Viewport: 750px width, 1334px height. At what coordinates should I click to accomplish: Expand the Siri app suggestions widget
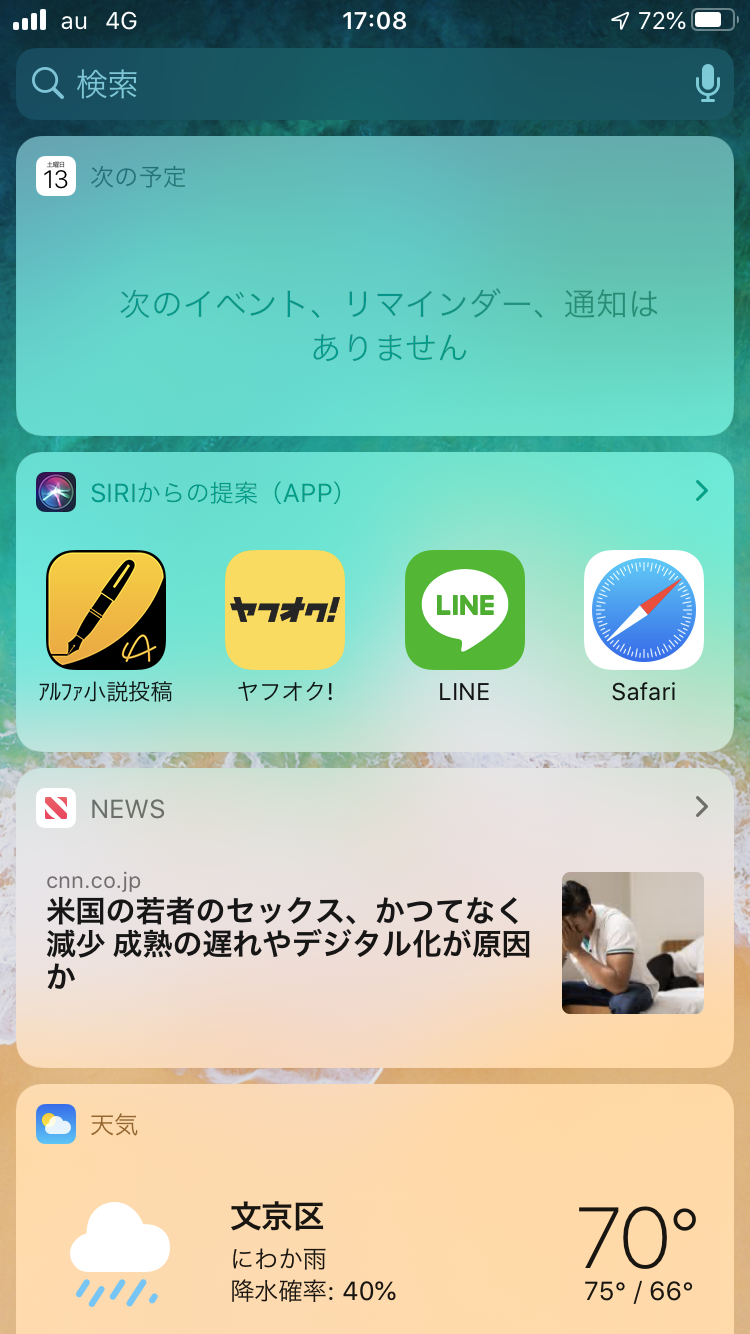(701, 491)
